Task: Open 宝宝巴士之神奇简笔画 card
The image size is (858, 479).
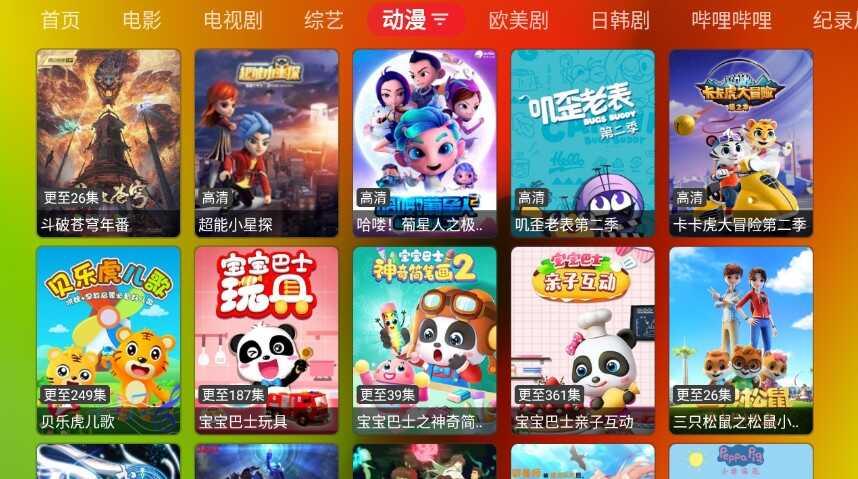Action: coord(424,340)
